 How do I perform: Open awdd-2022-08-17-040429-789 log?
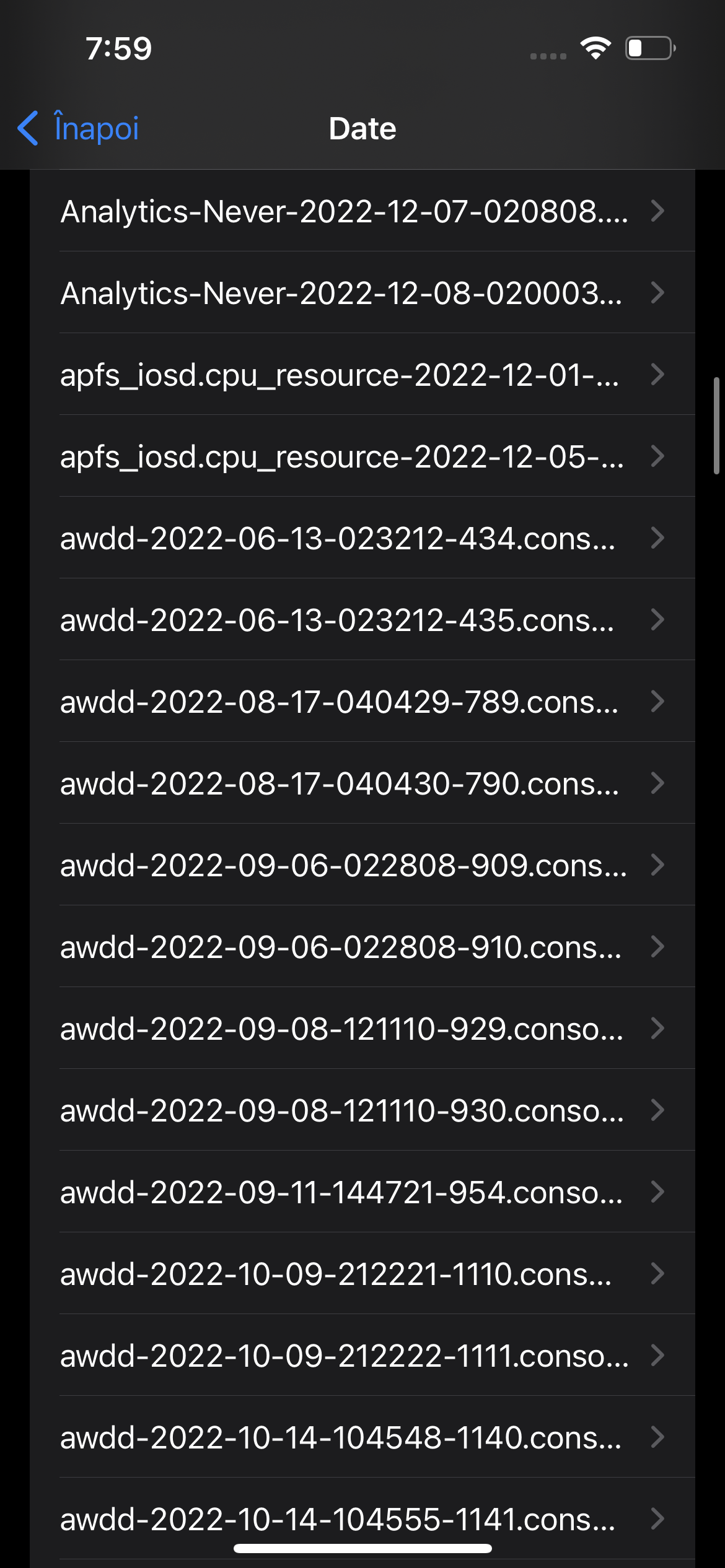click(x=362, y=702)
